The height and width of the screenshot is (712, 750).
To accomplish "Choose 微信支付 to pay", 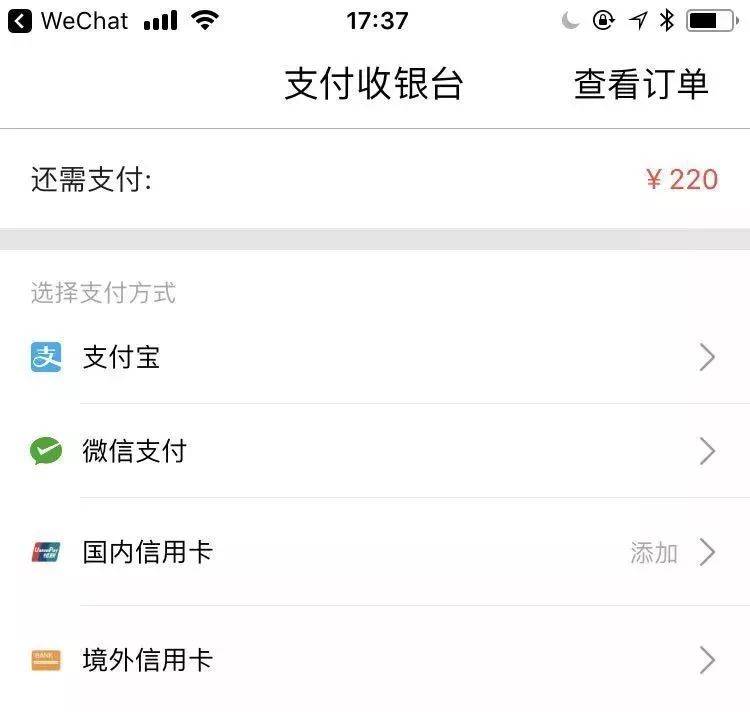I will point(375,451).
